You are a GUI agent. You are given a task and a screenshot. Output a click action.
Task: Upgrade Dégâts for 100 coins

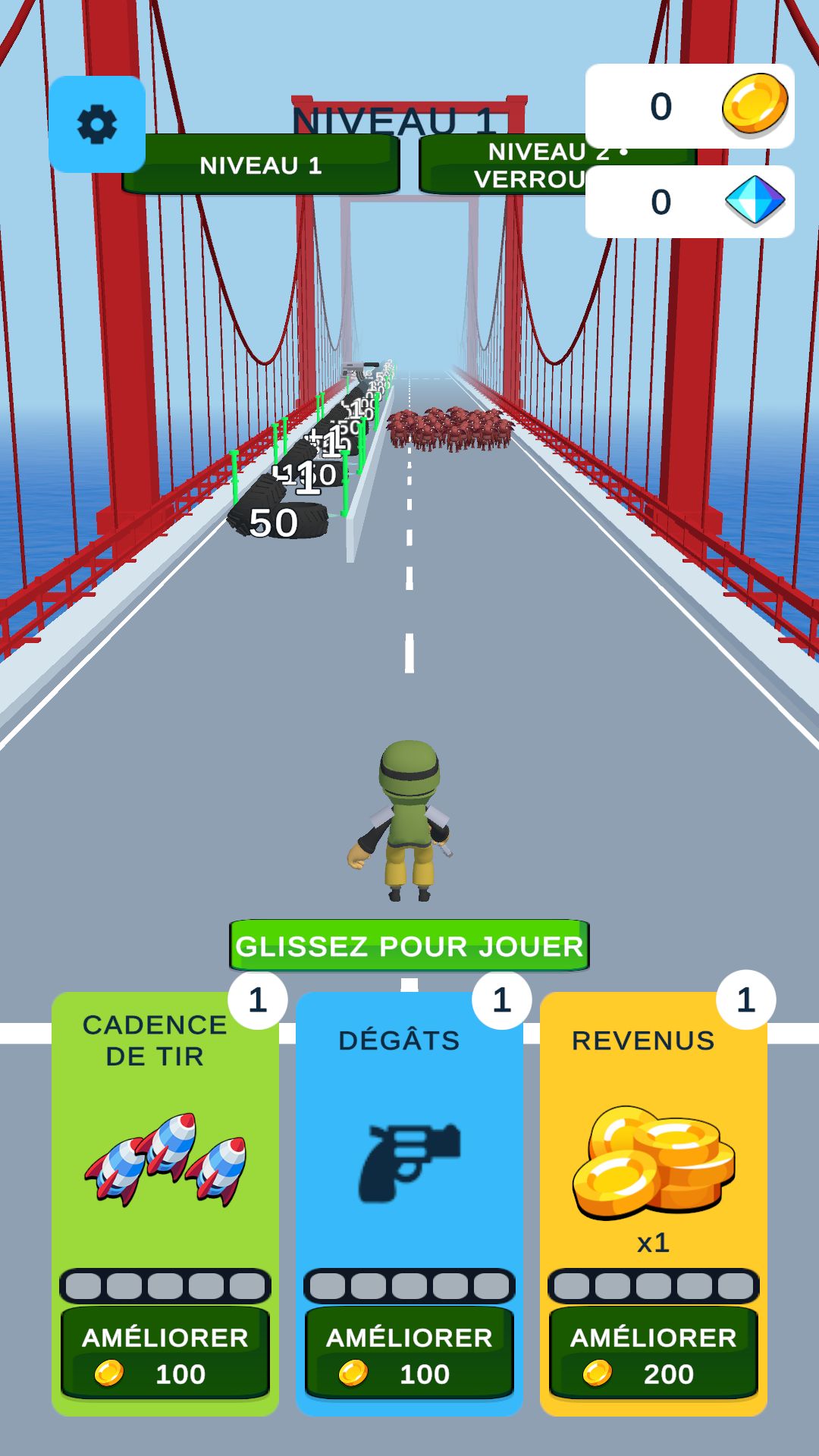(409, 1354)
